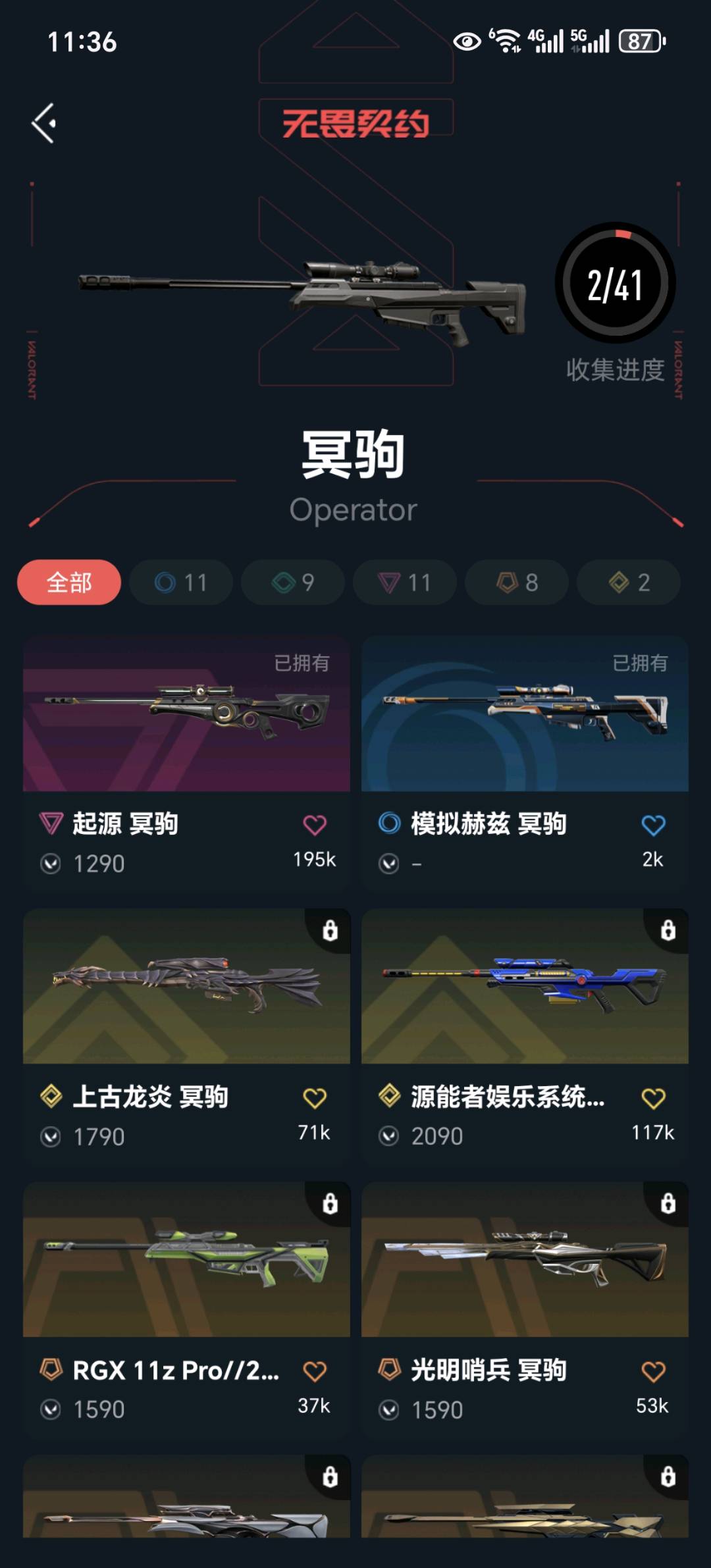This screenshot has width=711, height=1568.
Task: Open the RGX 11z Pro skin card
Action: coord(186,1261)
